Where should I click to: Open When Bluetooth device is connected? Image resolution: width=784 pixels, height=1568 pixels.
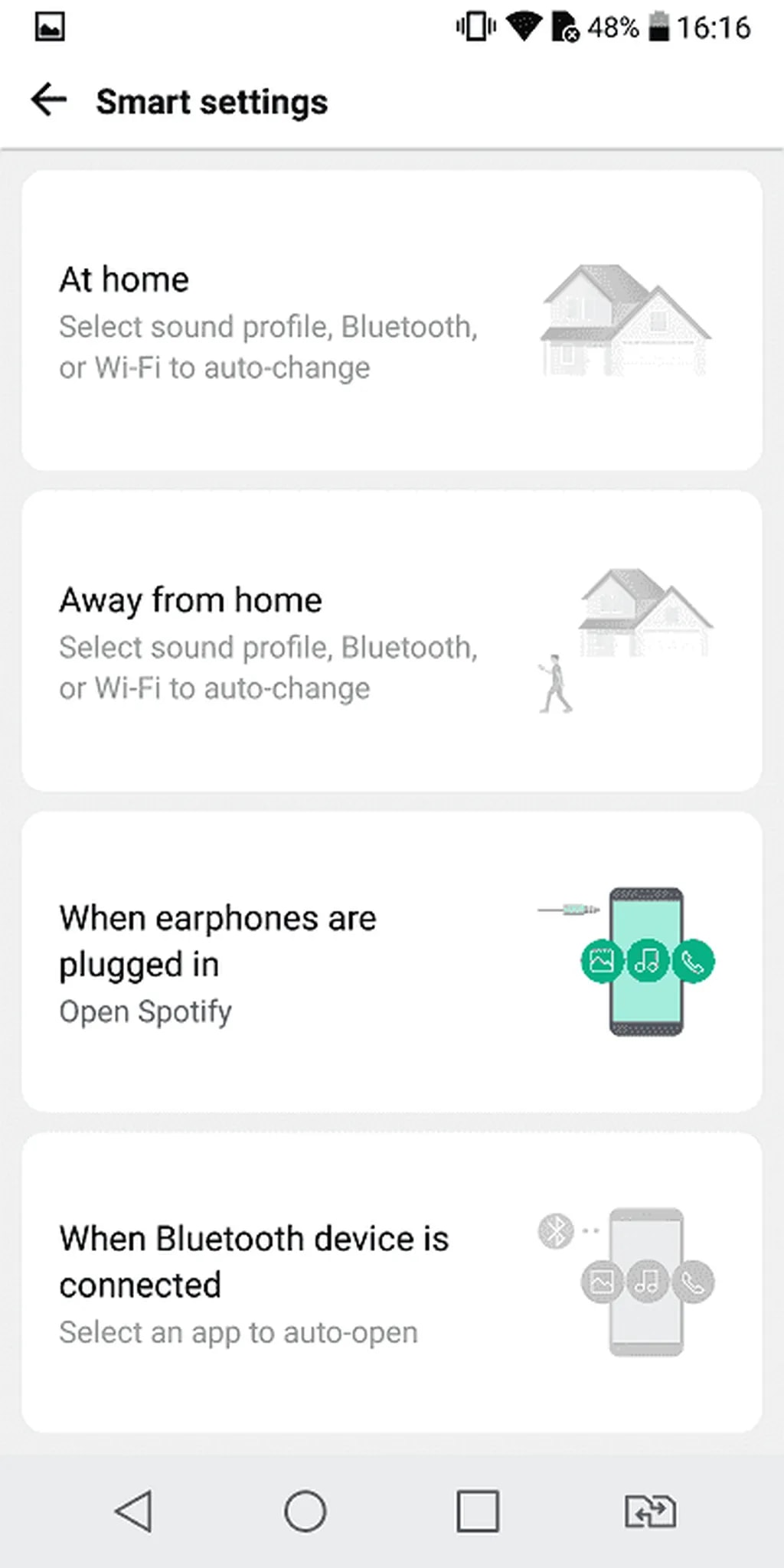(x=391, y=1283)
